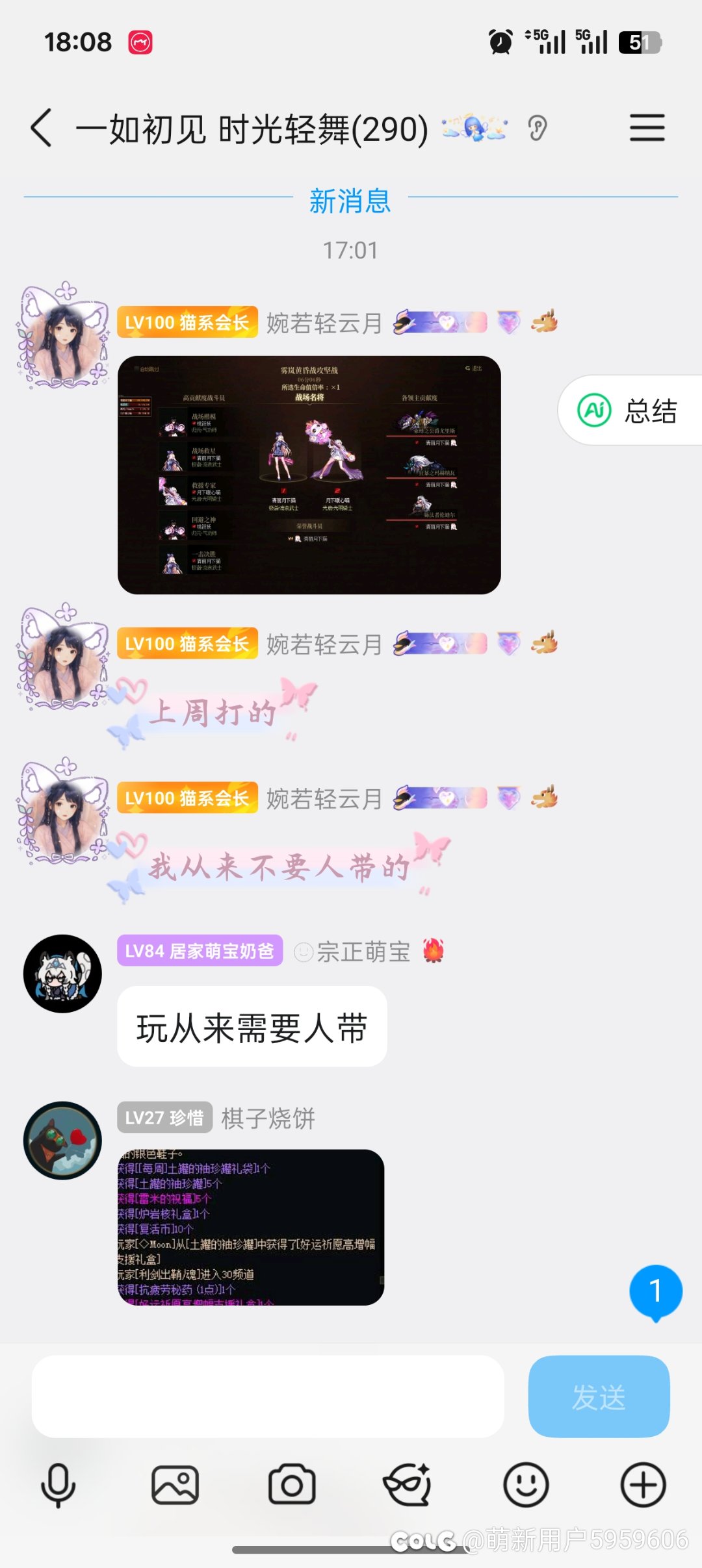Open the masked face effects icon
702x1568 pixels.
[408, 1485]
